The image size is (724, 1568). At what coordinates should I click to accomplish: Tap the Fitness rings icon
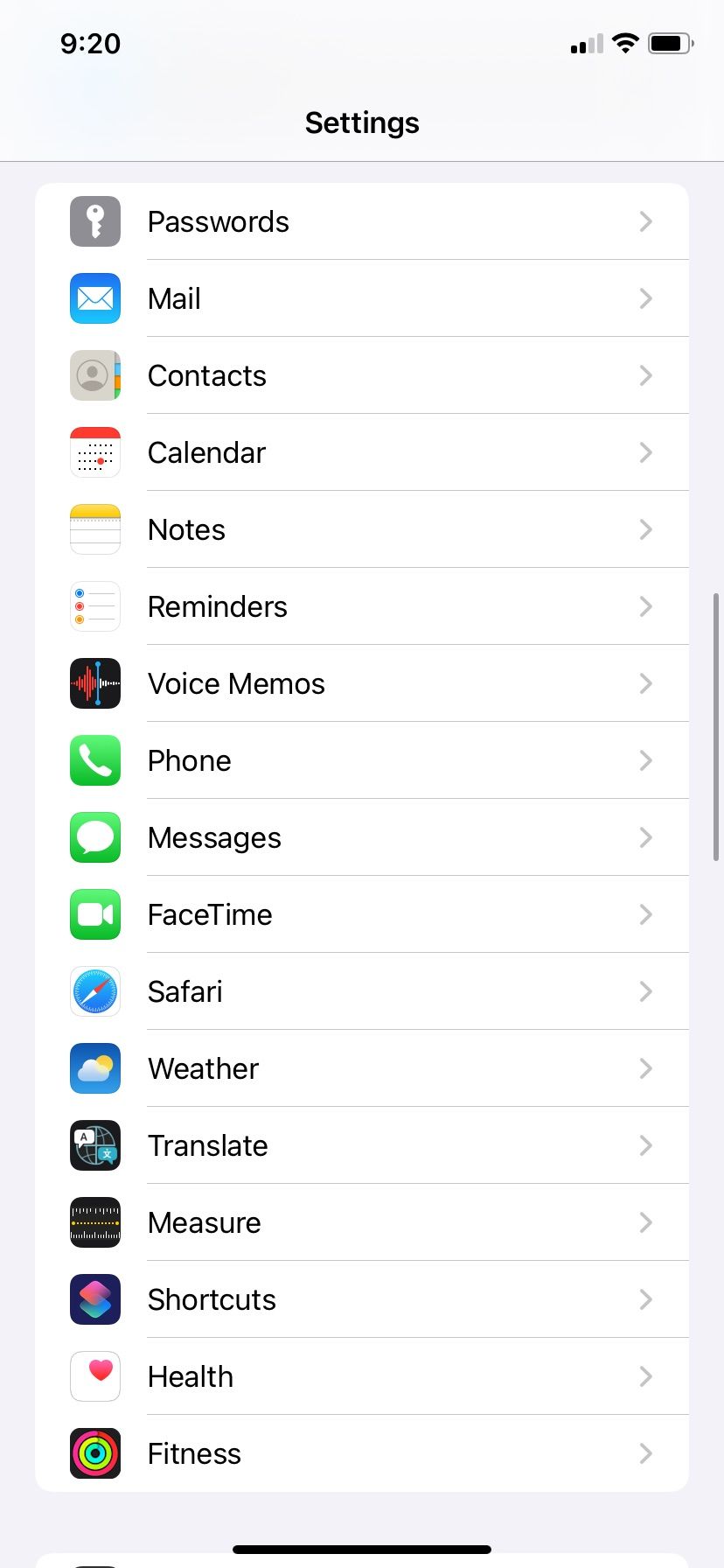(94, 1453)
